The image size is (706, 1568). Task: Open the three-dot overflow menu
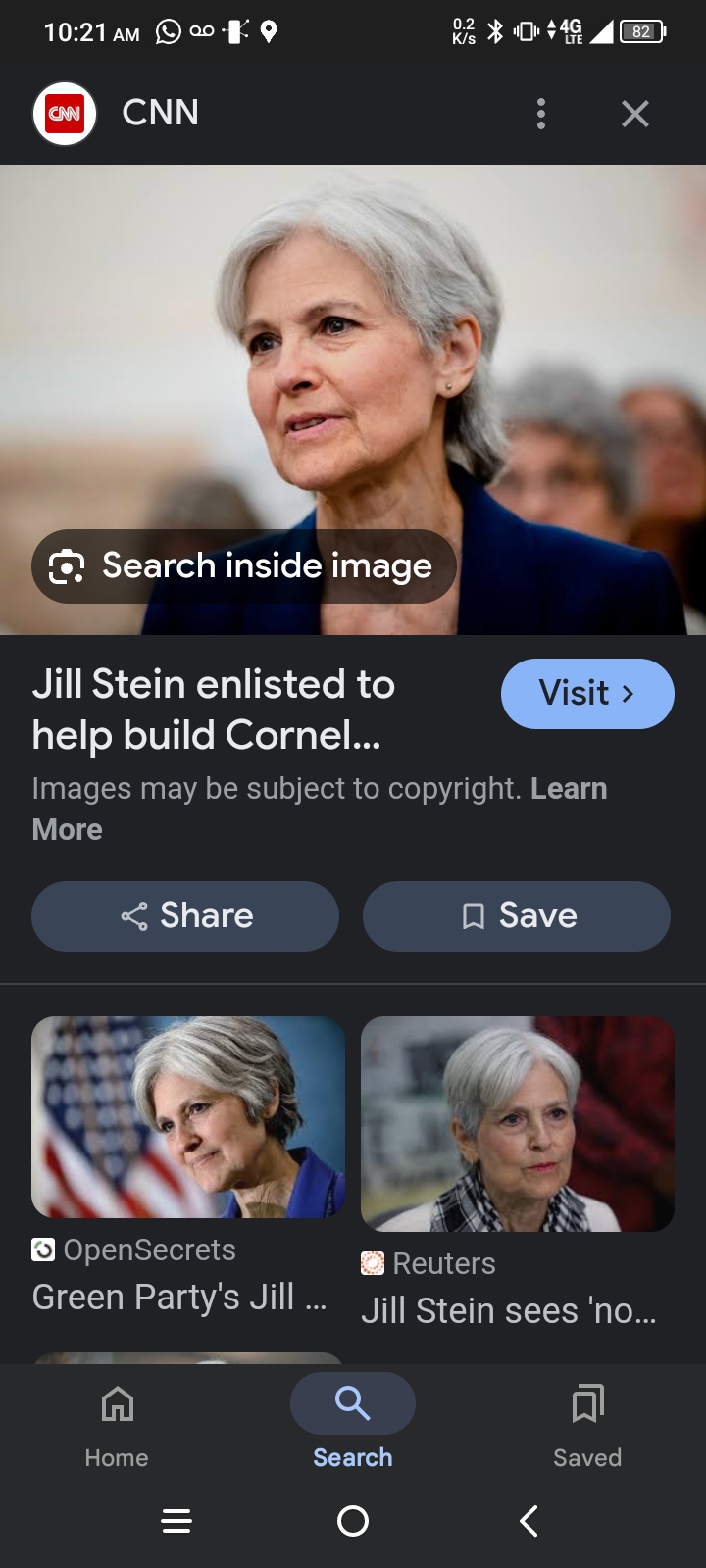(x=540, y=114)
